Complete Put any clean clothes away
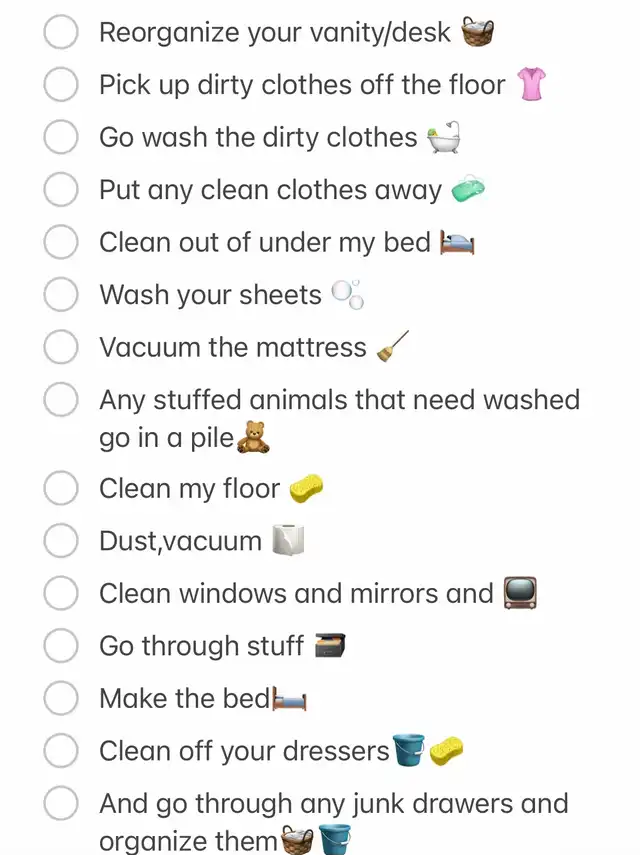The width and height of the screenshot is (640, 855). tap(61, 190)
